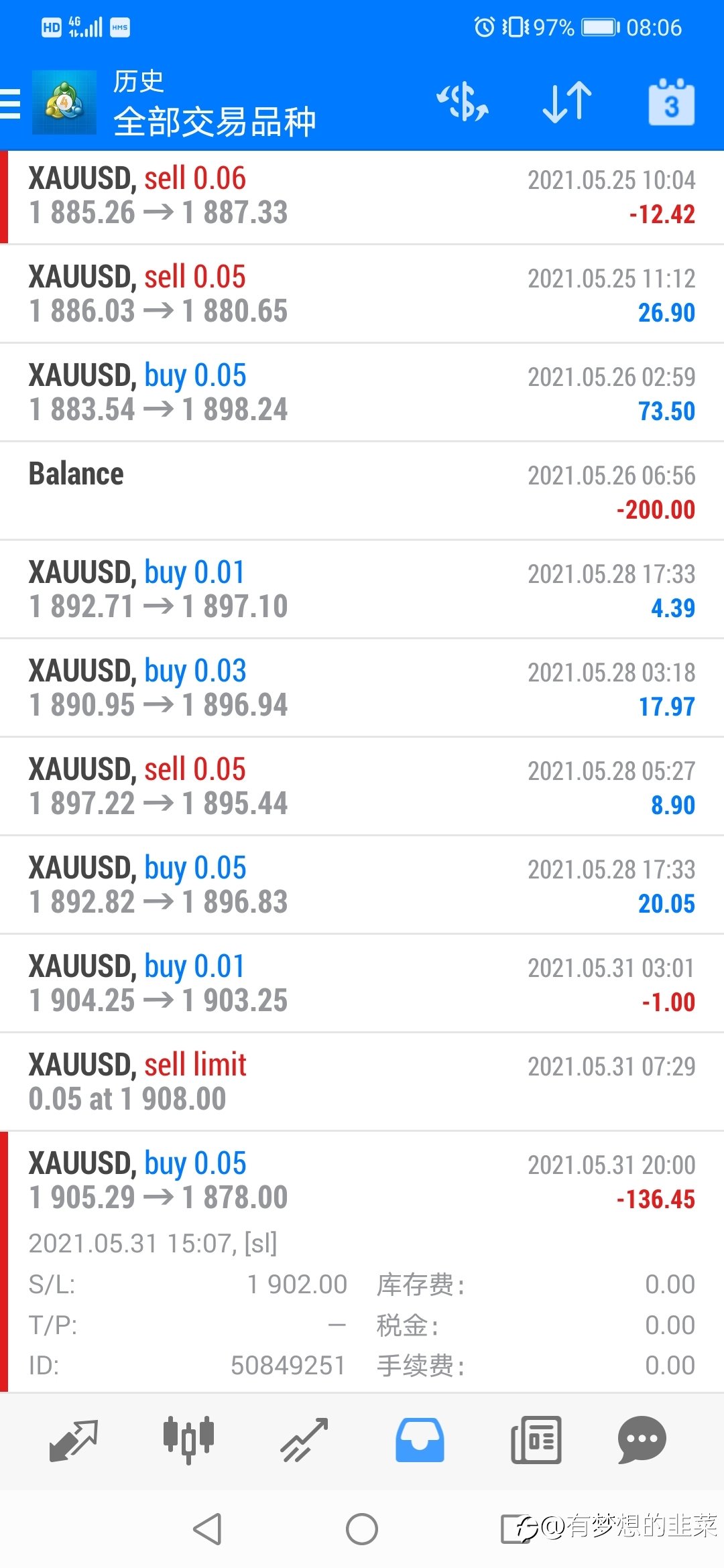The image size is (724, 1568).
Task: Open the sort arrows option
Action: (567, 103)
